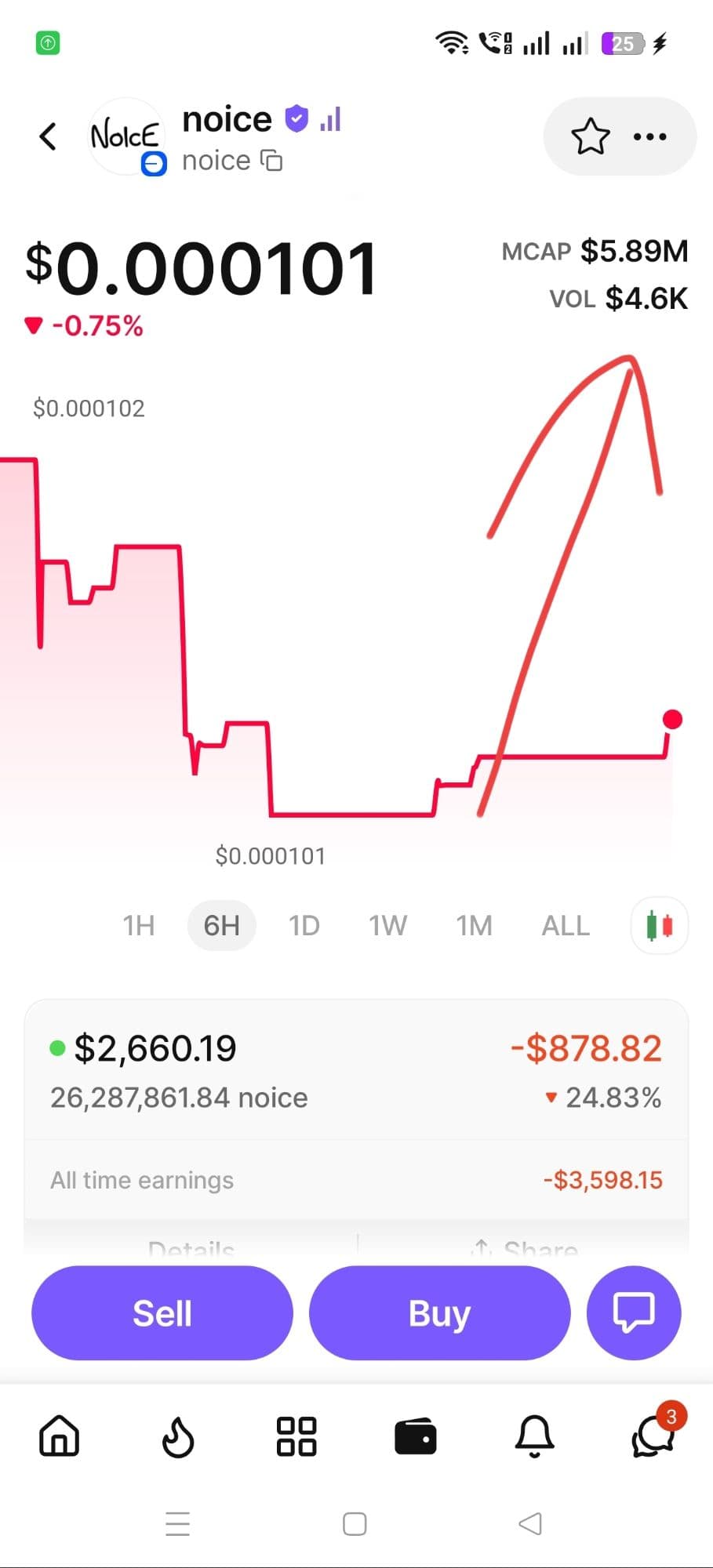
Task: Sell your noice holdings
Action: (162, 1313)
